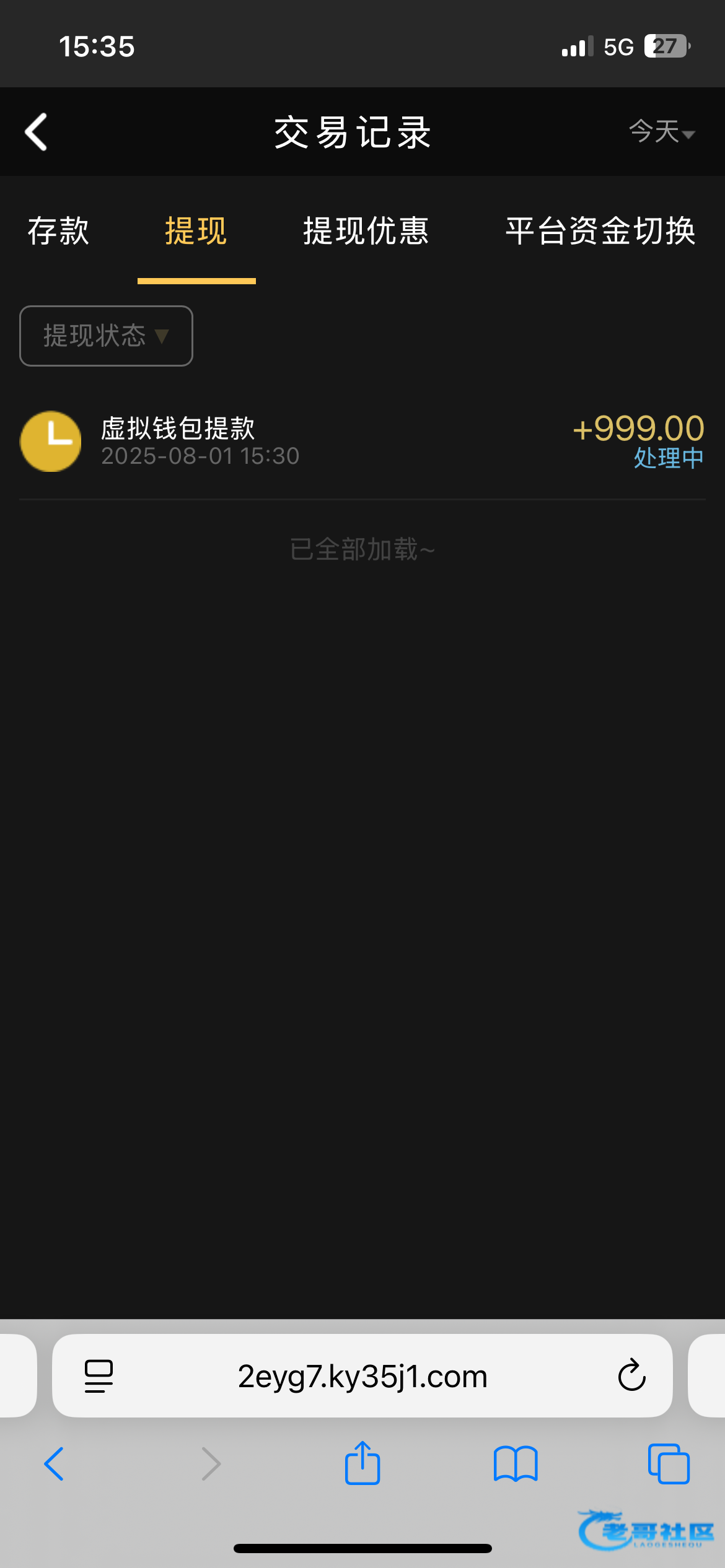Viewport: 725px width, 1568px height.
Task: Open the 平台资金切换 tab
Action: tap(600, 232)
